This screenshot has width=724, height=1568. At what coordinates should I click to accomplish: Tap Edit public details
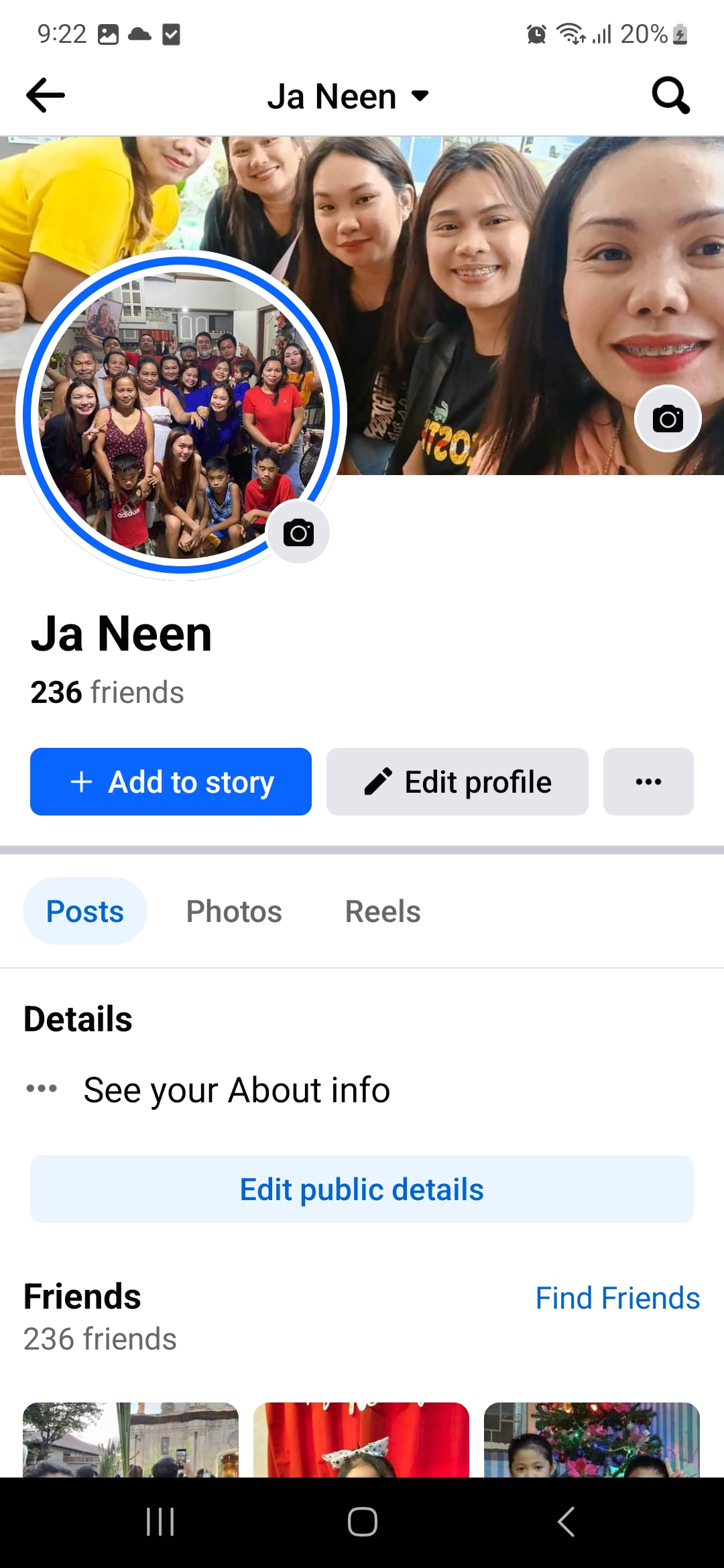362,1189
